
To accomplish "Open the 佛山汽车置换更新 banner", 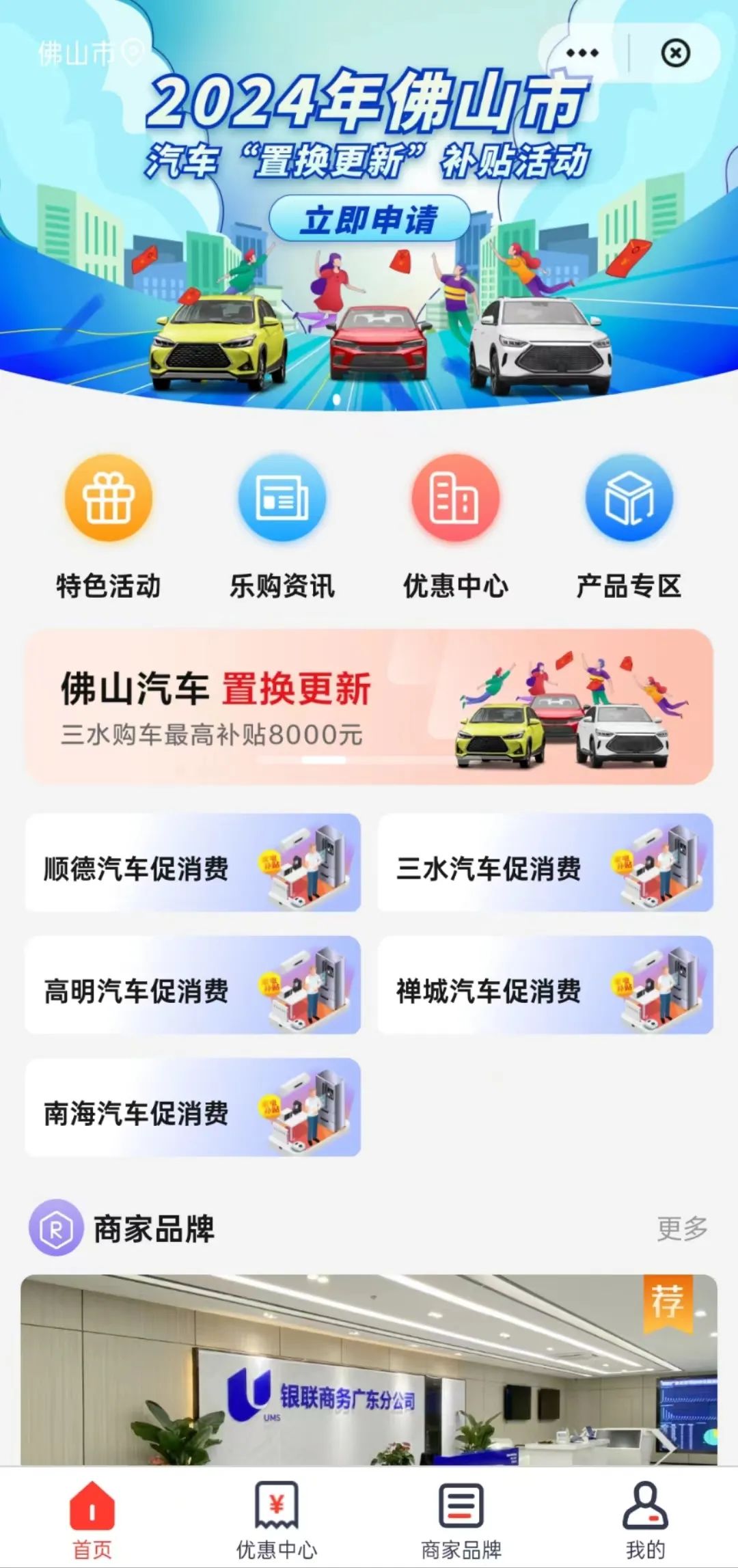I will (x=369, y=707).
